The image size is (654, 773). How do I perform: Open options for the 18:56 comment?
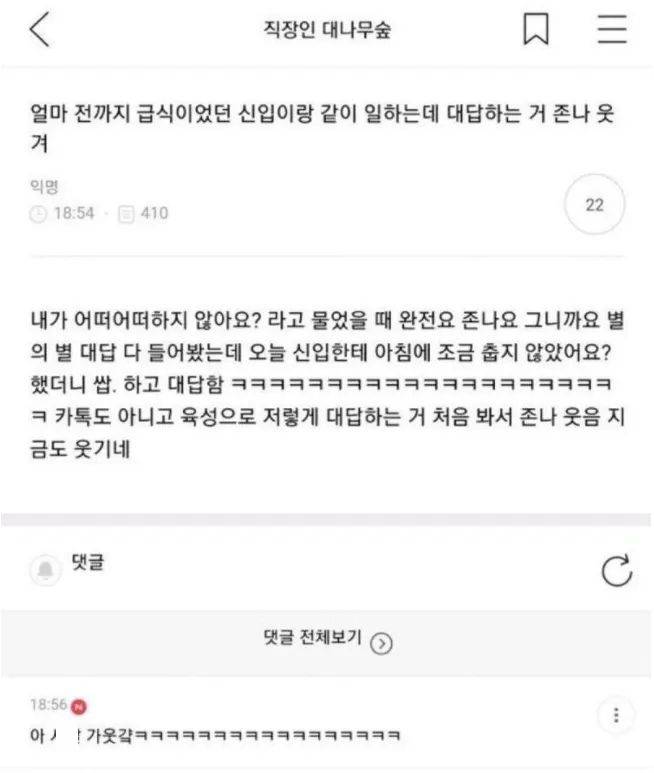616,715
